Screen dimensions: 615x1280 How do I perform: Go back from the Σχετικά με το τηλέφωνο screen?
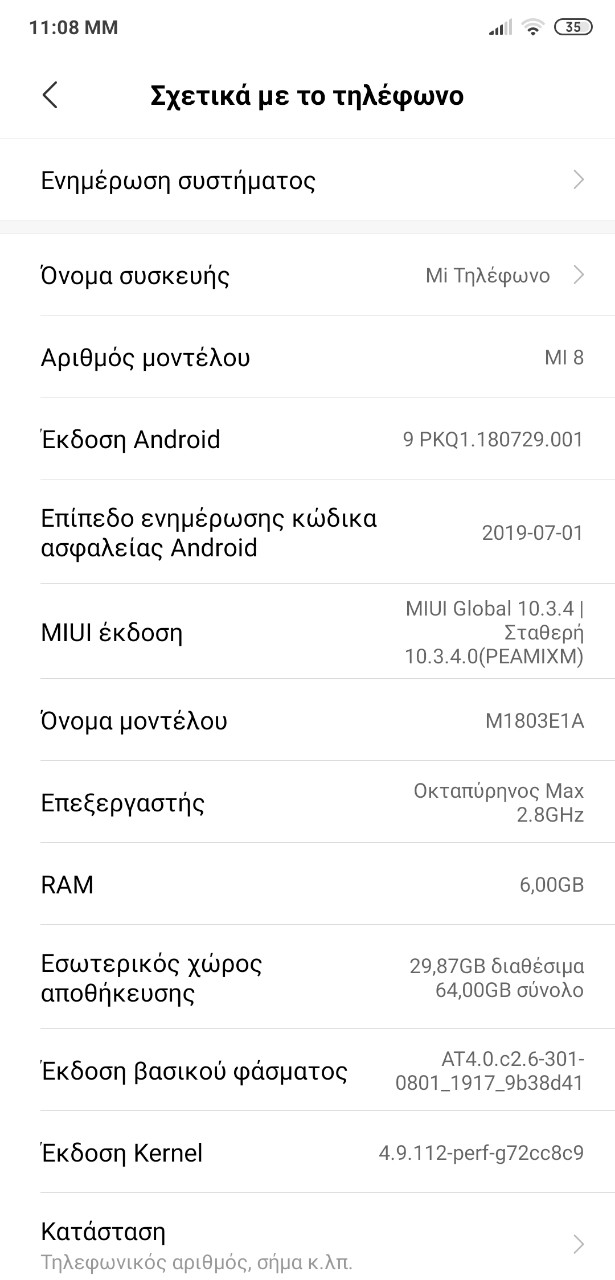(x=50, y=95)
